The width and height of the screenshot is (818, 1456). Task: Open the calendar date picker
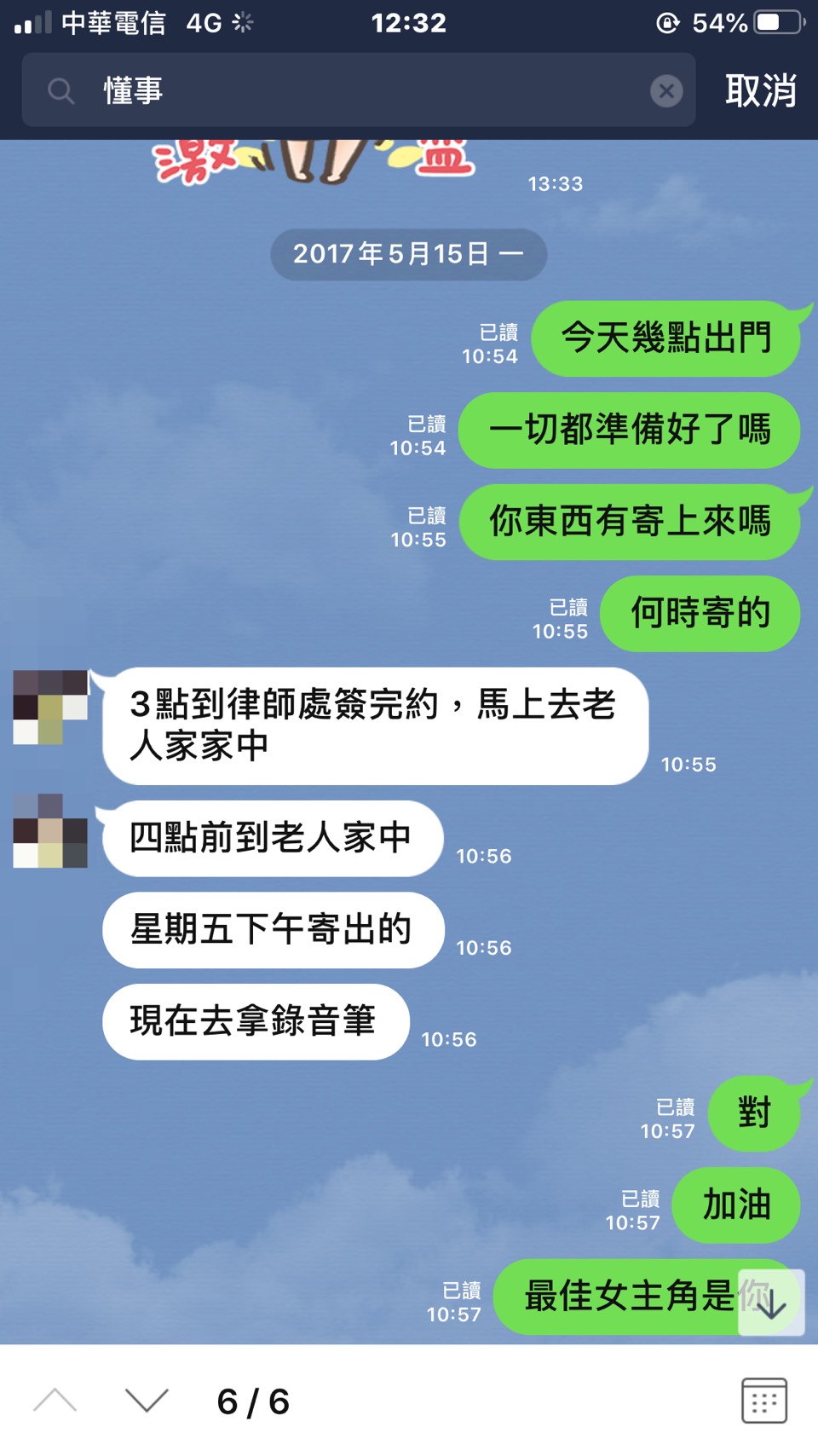[x=763, y=1401]
